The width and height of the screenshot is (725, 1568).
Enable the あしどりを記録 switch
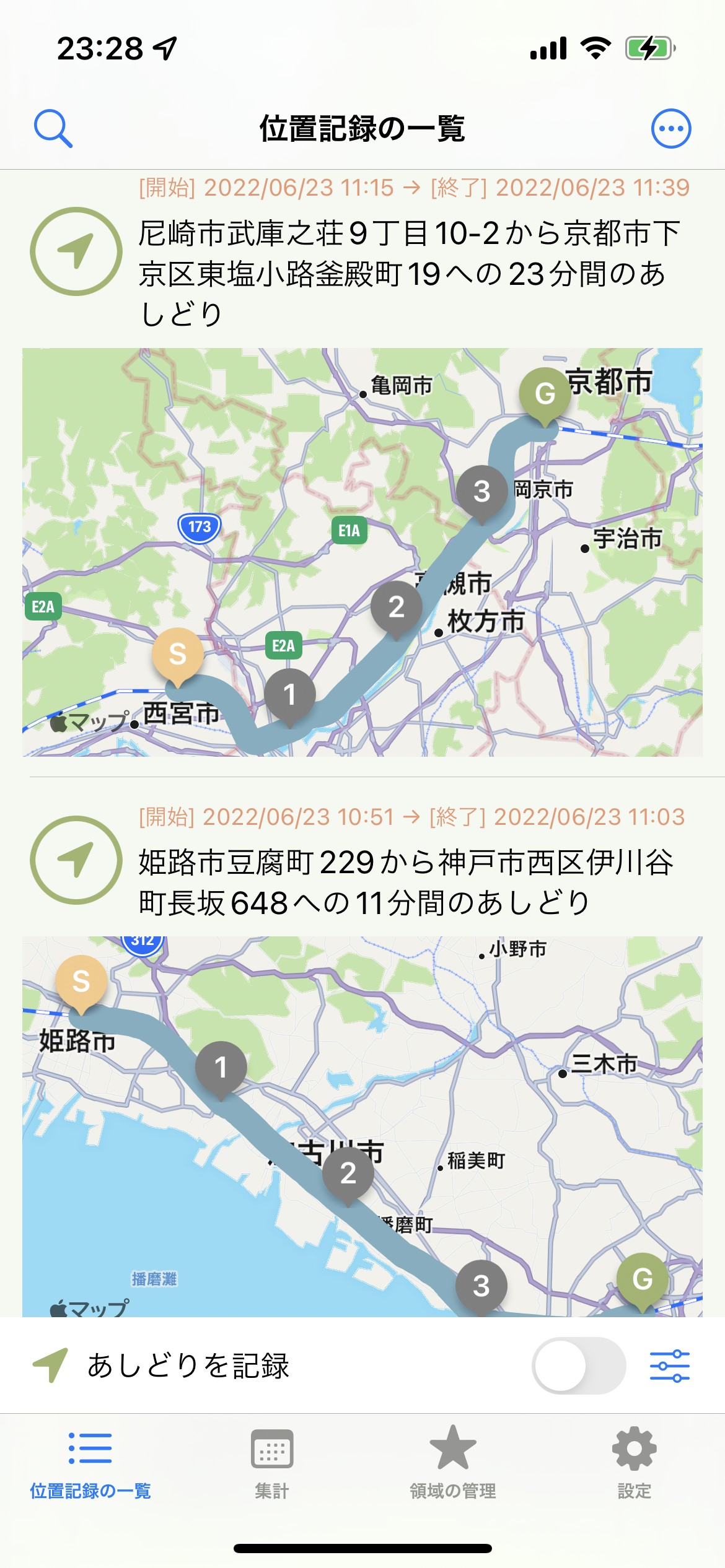coord(578,1366)
